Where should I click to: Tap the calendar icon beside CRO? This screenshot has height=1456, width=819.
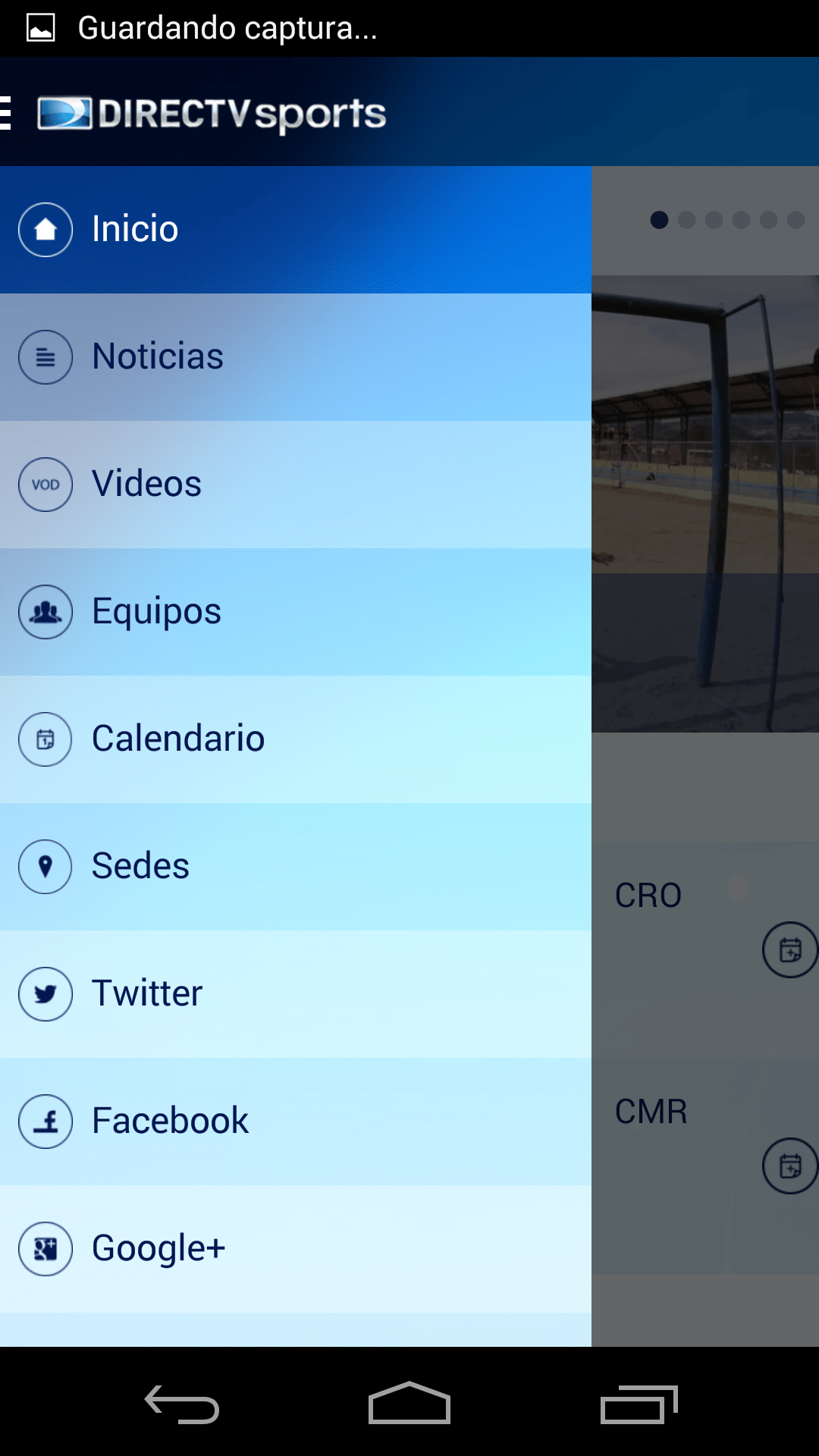coord(789,949)
